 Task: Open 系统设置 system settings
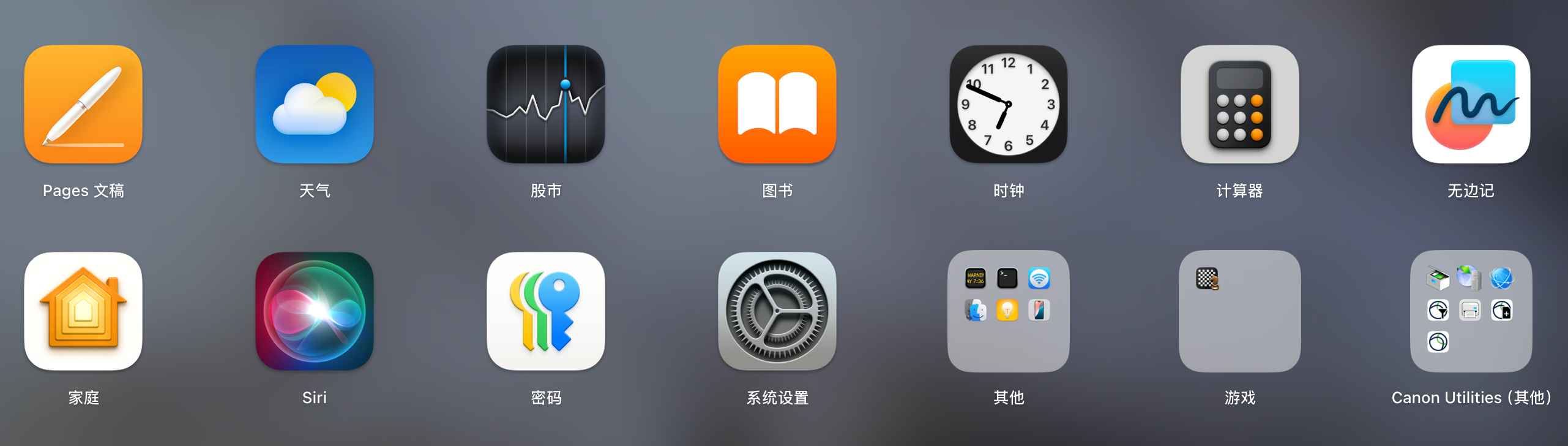(x=777, y=311)
